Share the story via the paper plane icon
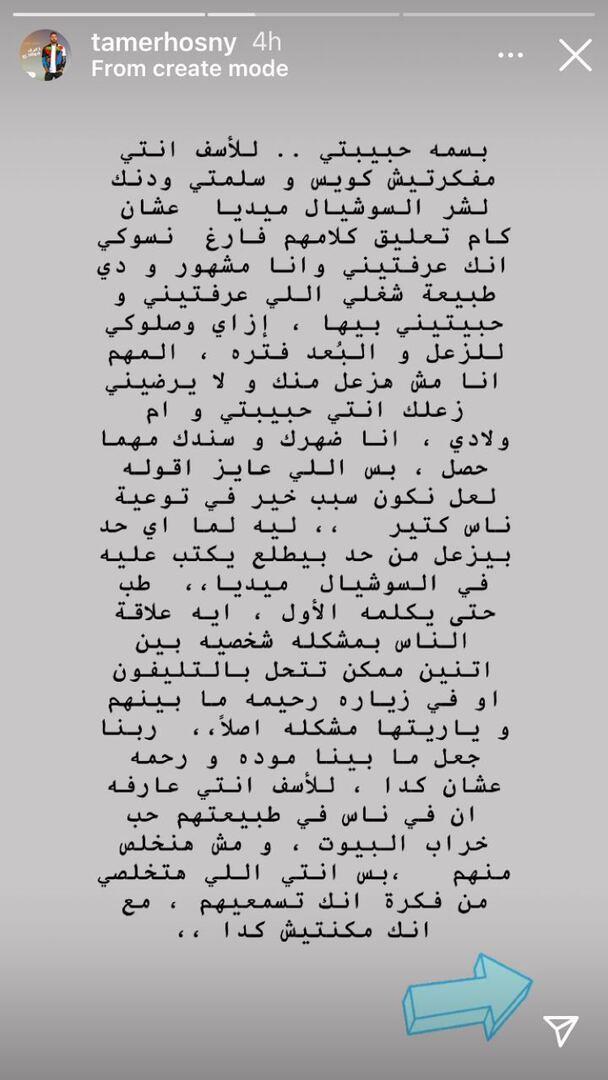This screenshot has width=608, height=1080. pos(560,1030)
